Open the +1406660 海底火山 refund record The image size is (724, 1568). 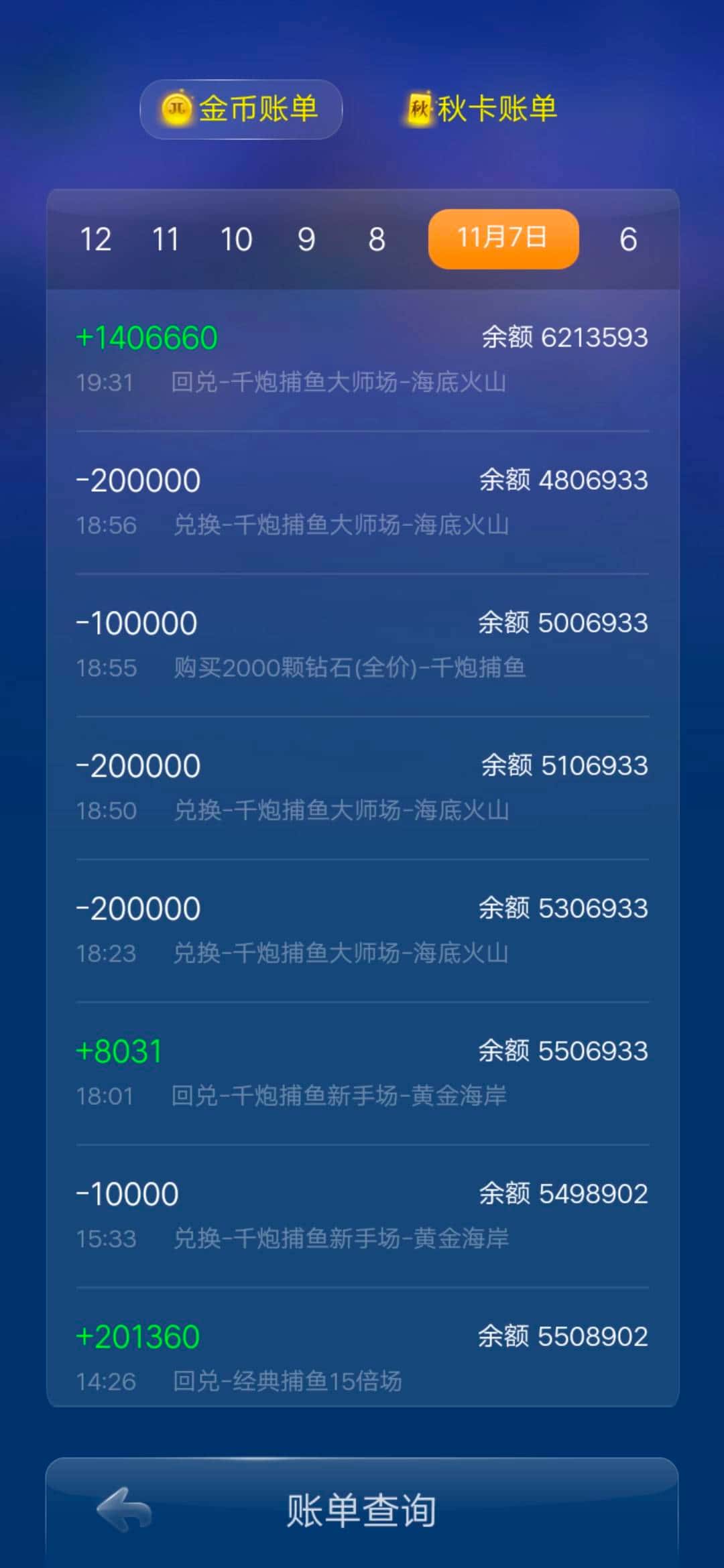tap(362, 358)
